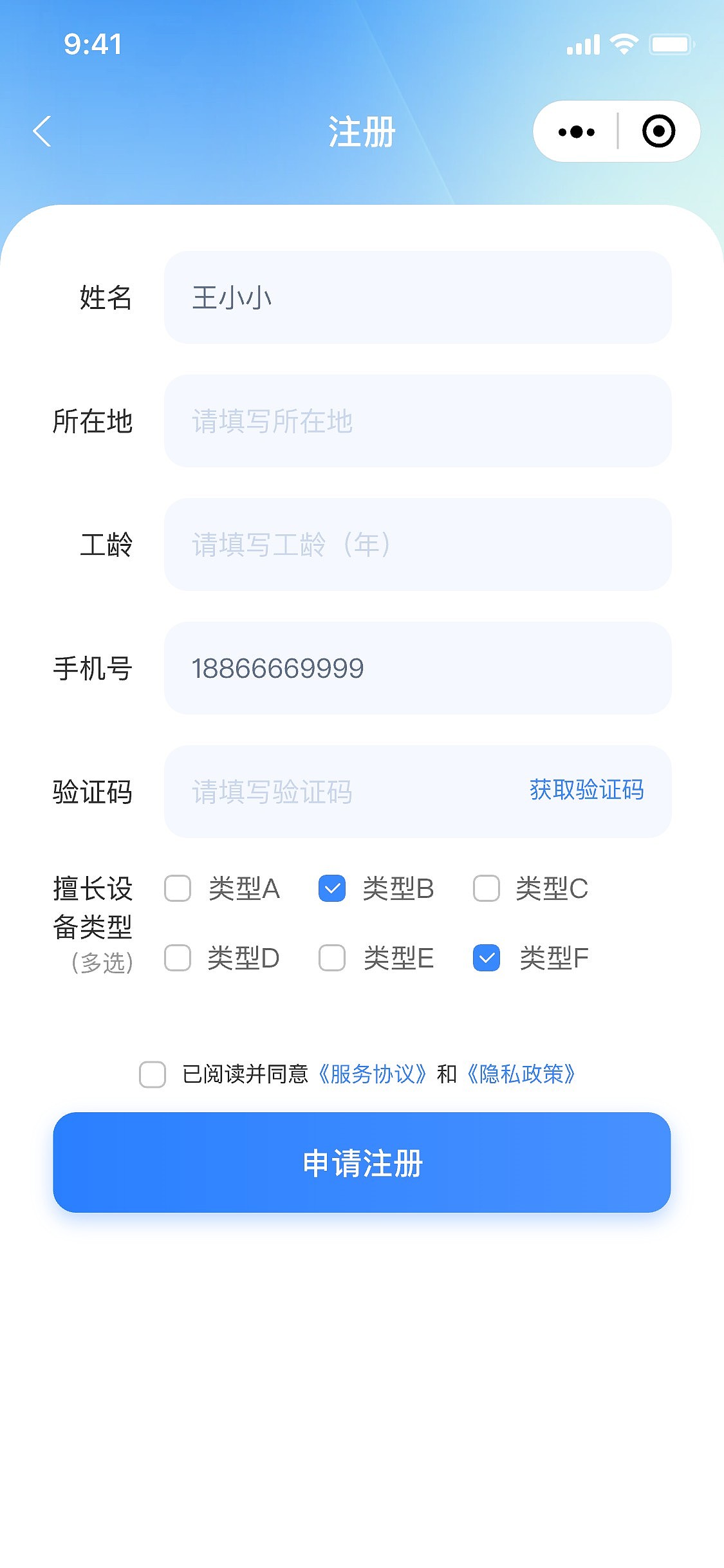
Task: Check the 类型A checkbox
Action: click(178, 888)
